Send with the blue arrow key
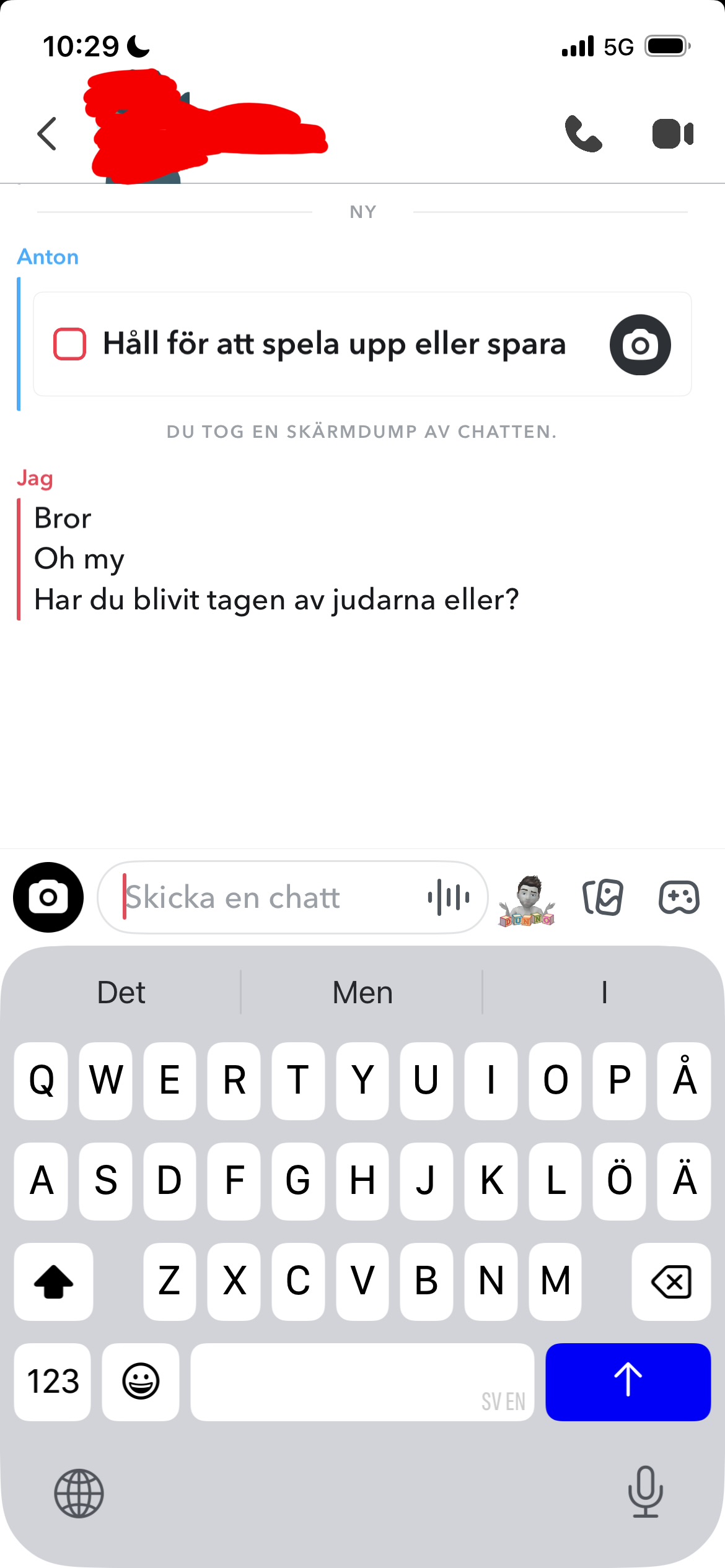 (628, 1382)
